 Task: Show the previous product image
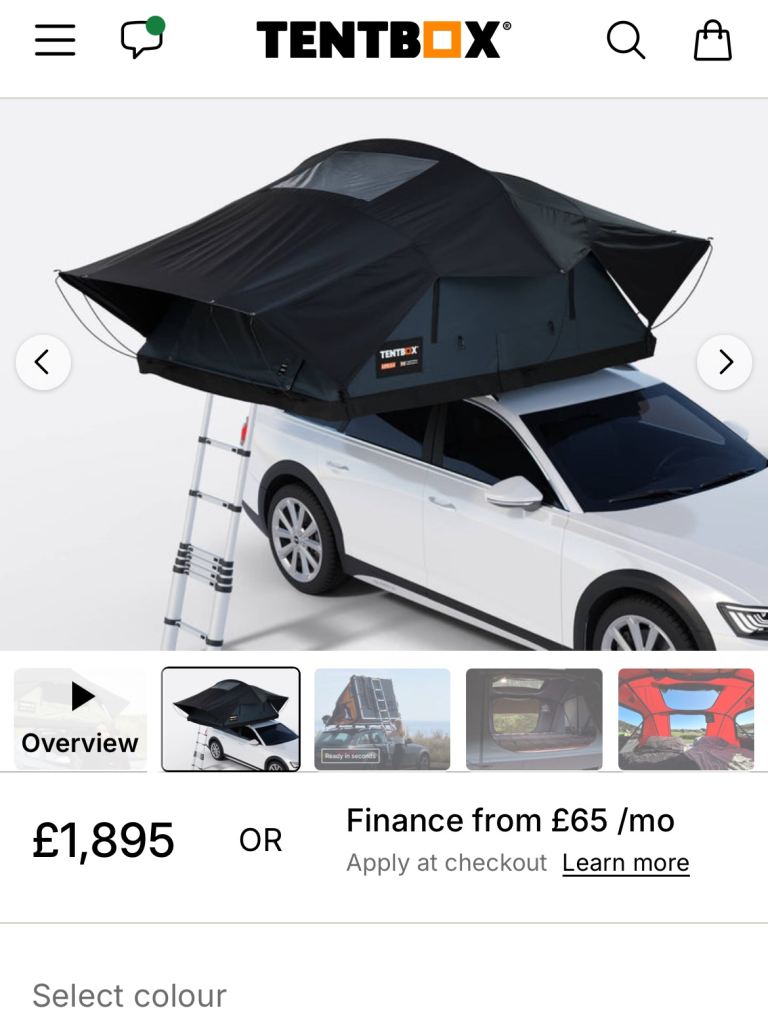[x=43, y=363]
